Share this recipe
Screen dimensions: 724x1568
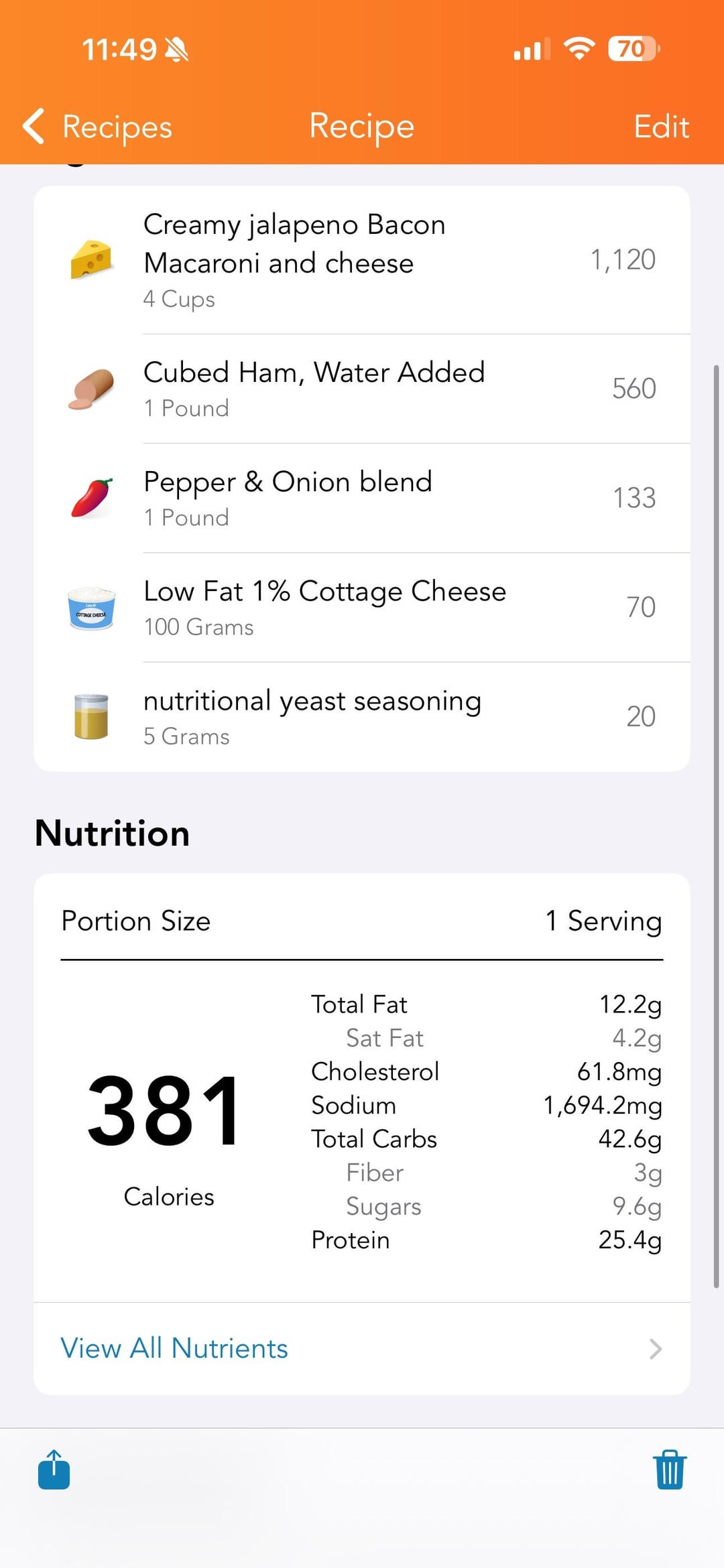54,1470
